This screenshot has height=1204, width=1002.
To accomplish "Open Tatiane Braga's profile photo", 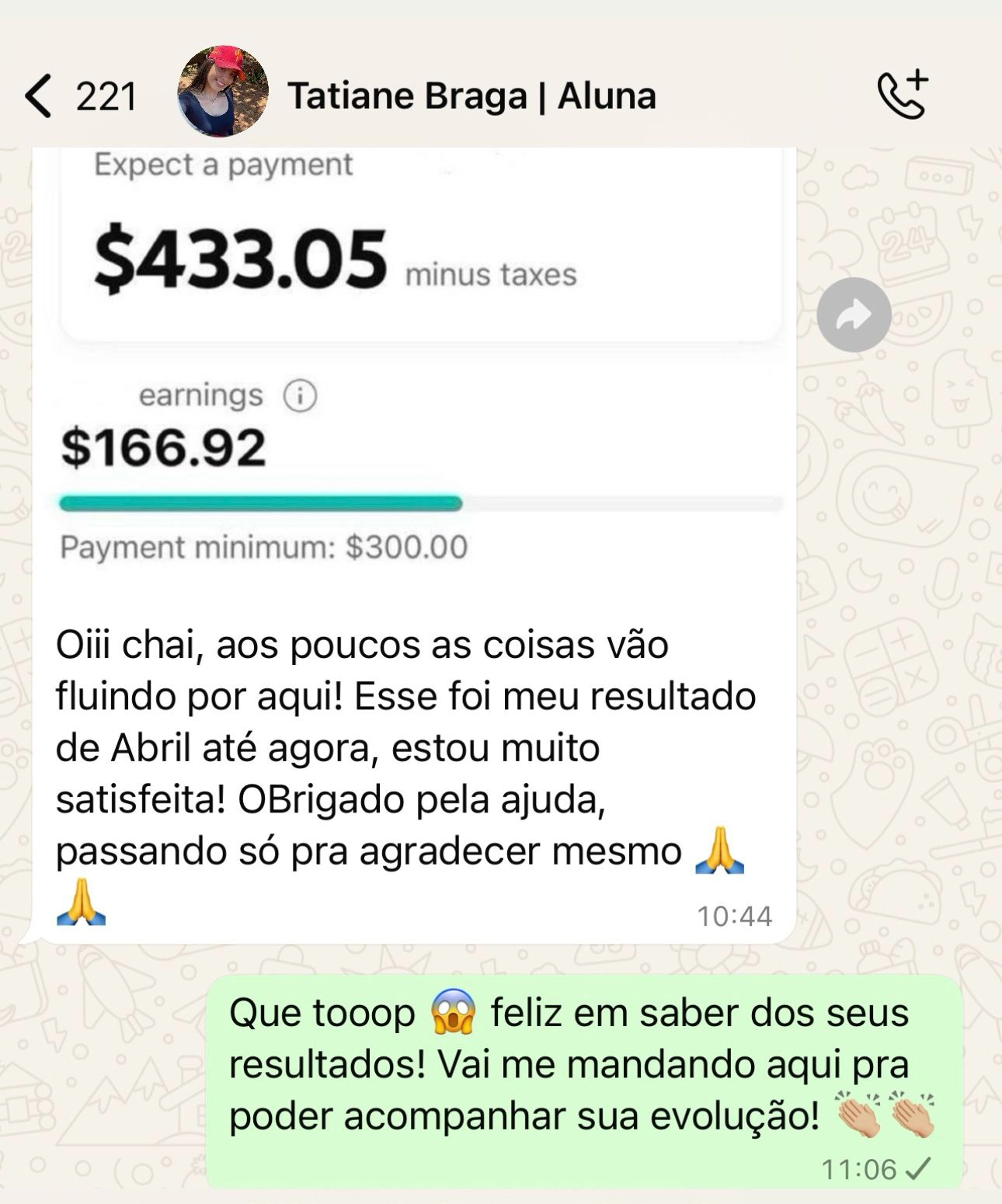I will pyautogui.click(x=223, y=92).
